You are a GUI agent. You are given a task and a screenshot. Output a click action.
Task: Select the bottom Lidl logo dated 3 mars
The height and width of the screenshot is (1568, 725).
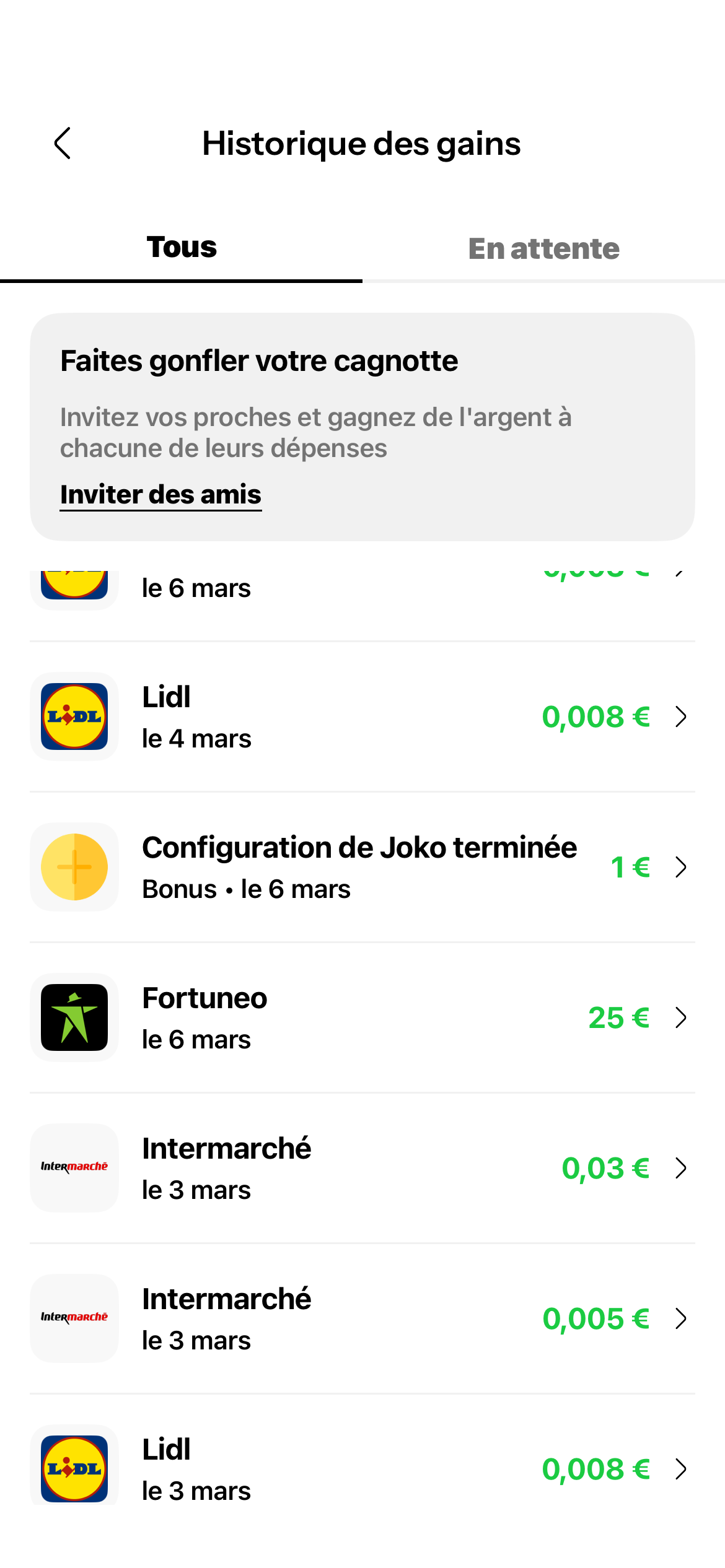point(74,1468)
